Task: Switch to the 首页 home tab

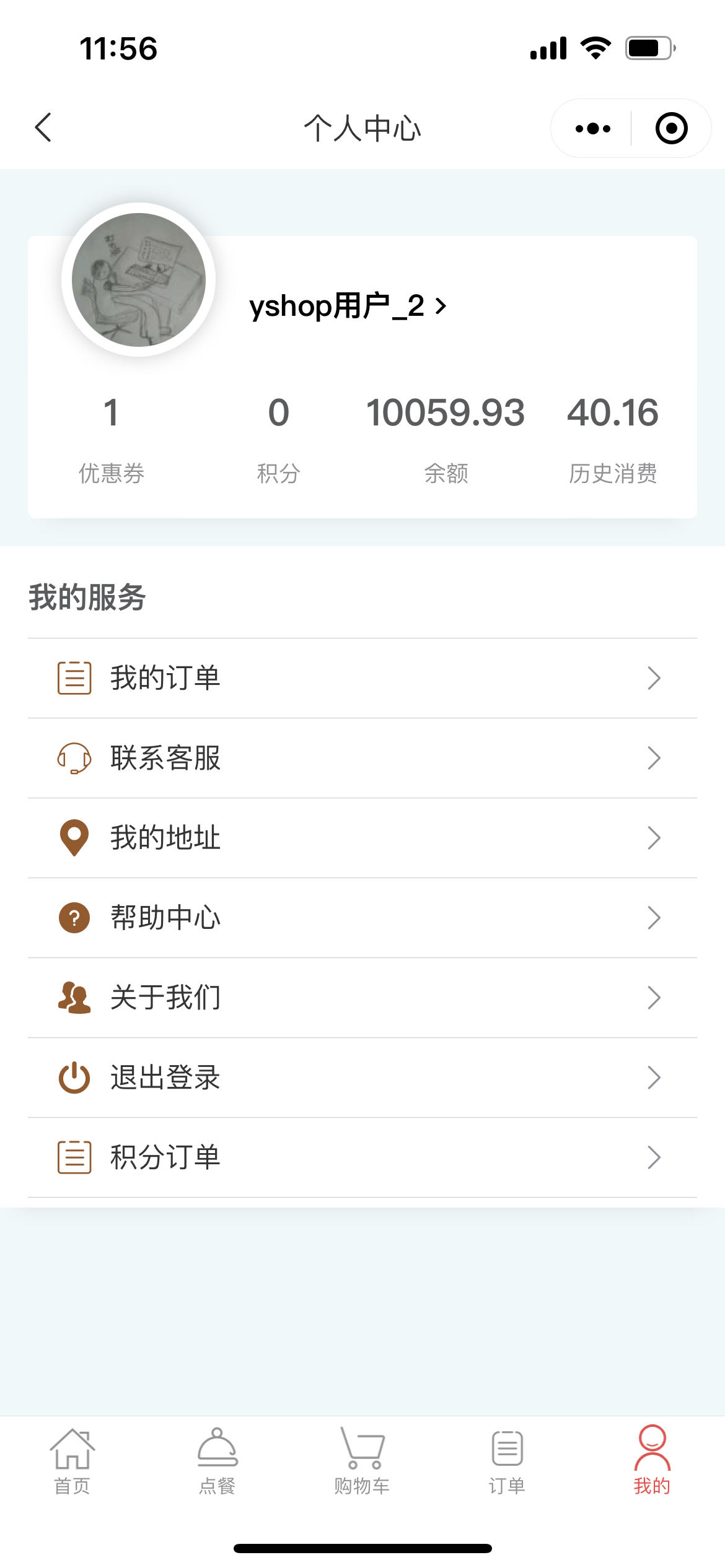Action: 72,1461
